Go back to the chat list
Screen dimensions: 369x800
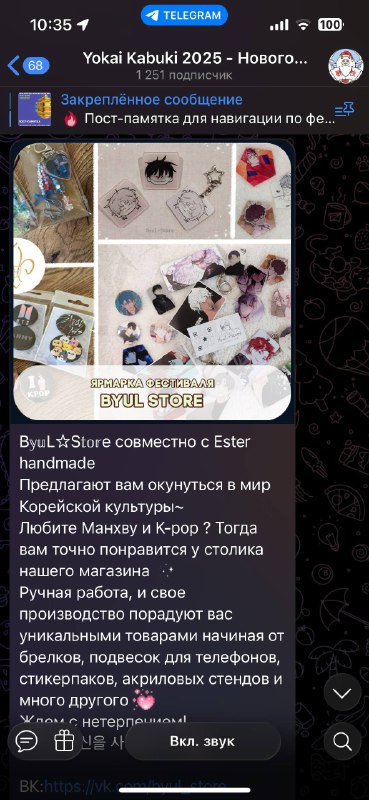tap(29, 66)
